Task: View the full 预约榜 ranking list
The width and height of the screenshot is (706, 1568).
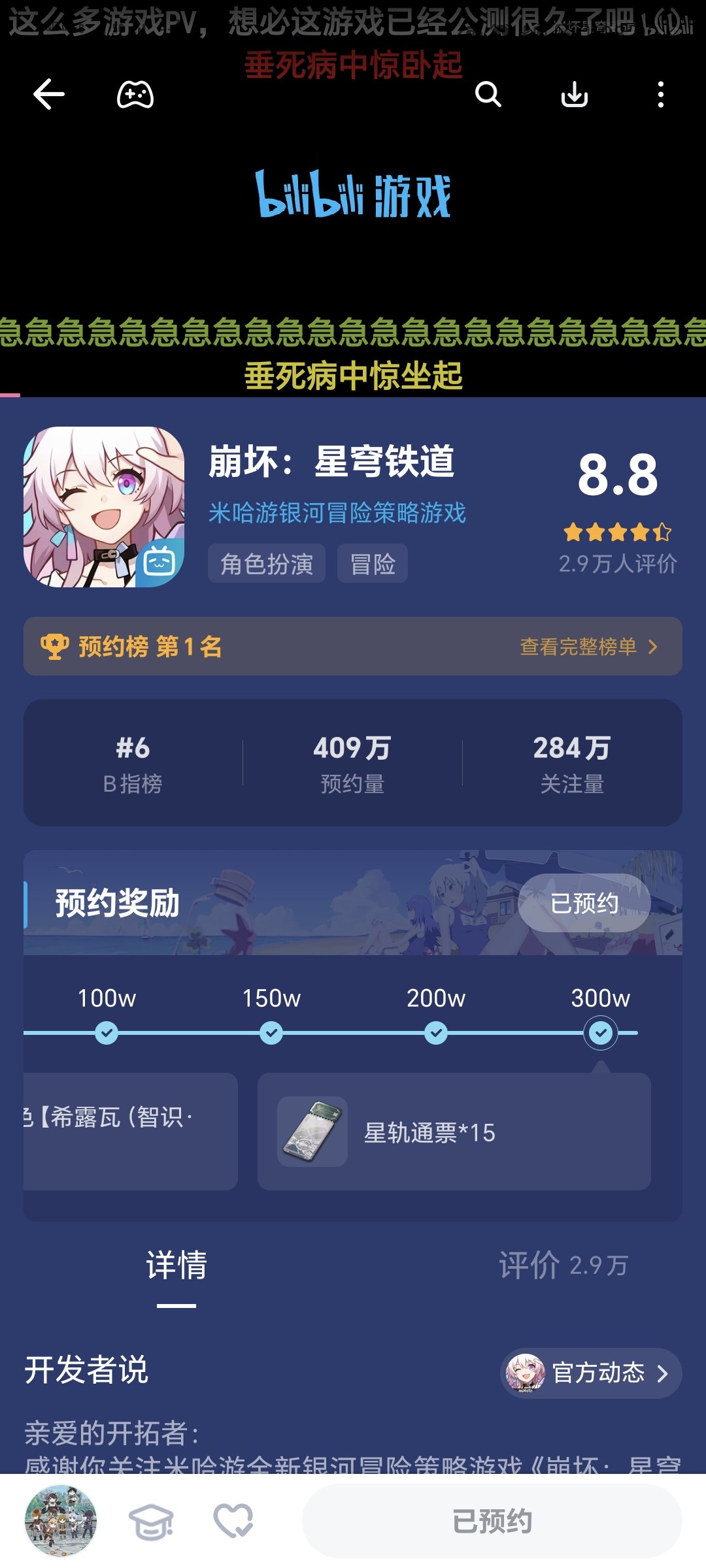Action: click(588, 647)
